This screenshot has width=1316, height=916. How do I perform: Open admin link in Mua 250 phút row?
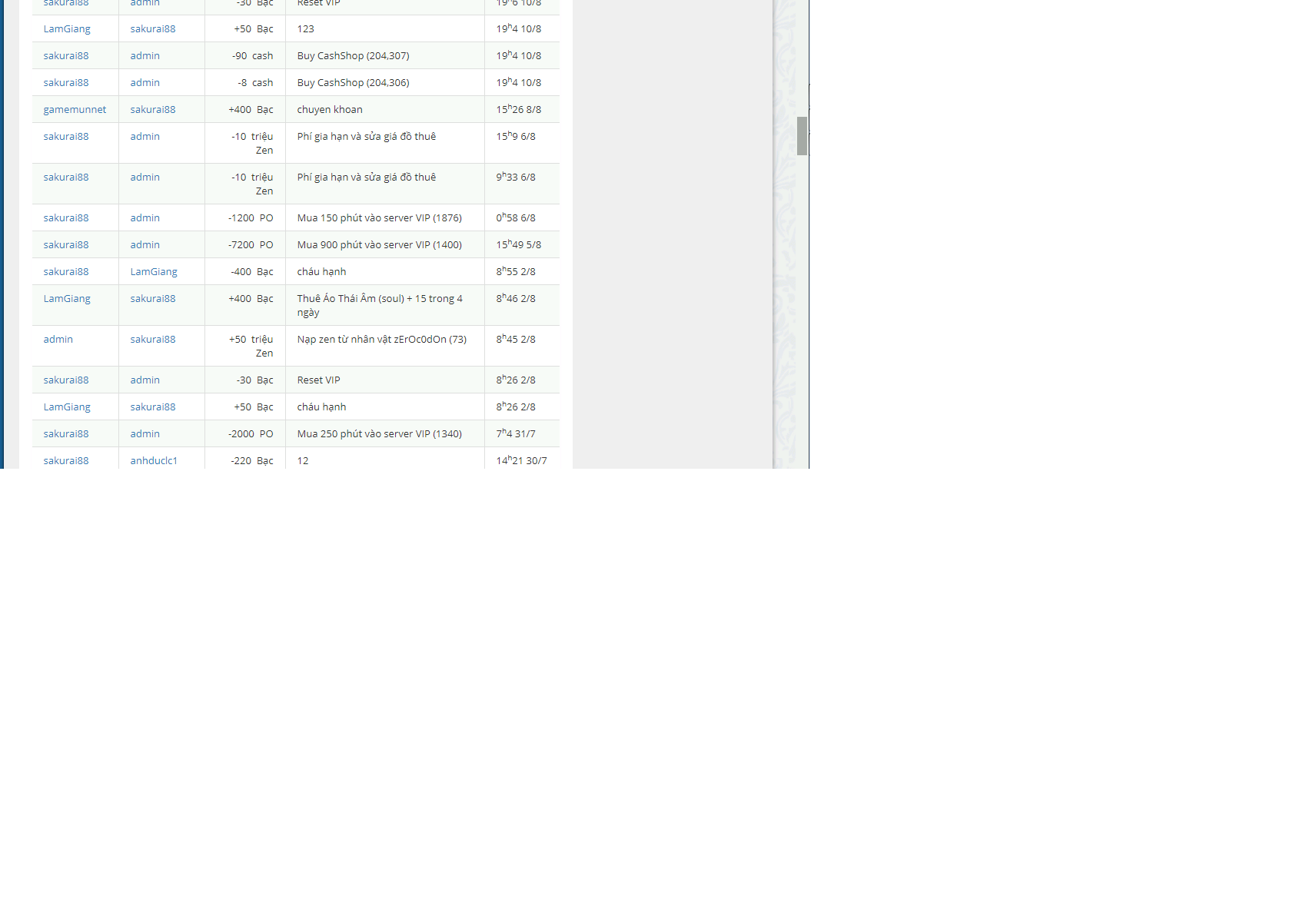[145, 434]
